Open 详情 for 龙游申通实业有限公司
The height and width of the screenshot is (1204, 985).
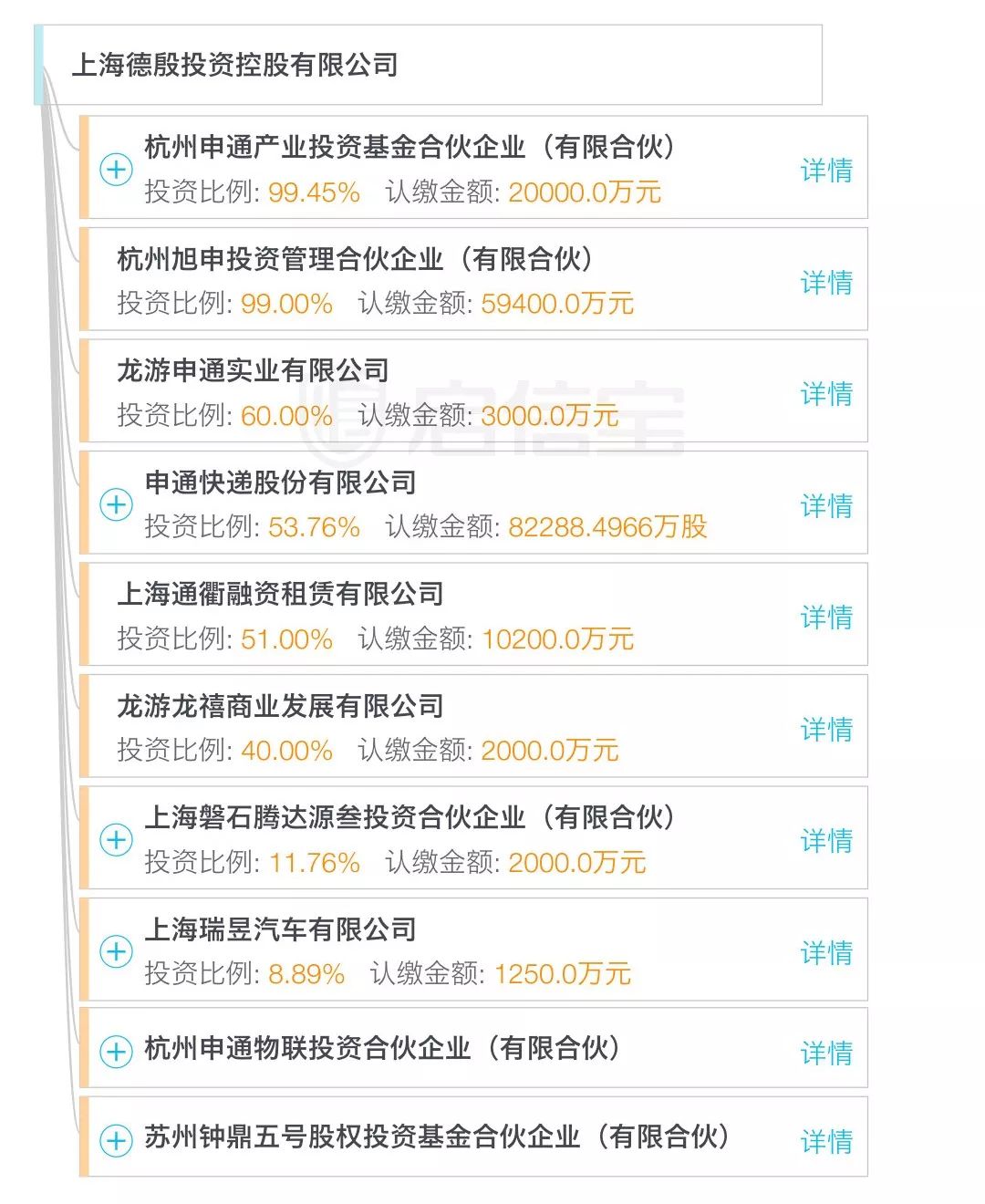[x=826, y=394]
